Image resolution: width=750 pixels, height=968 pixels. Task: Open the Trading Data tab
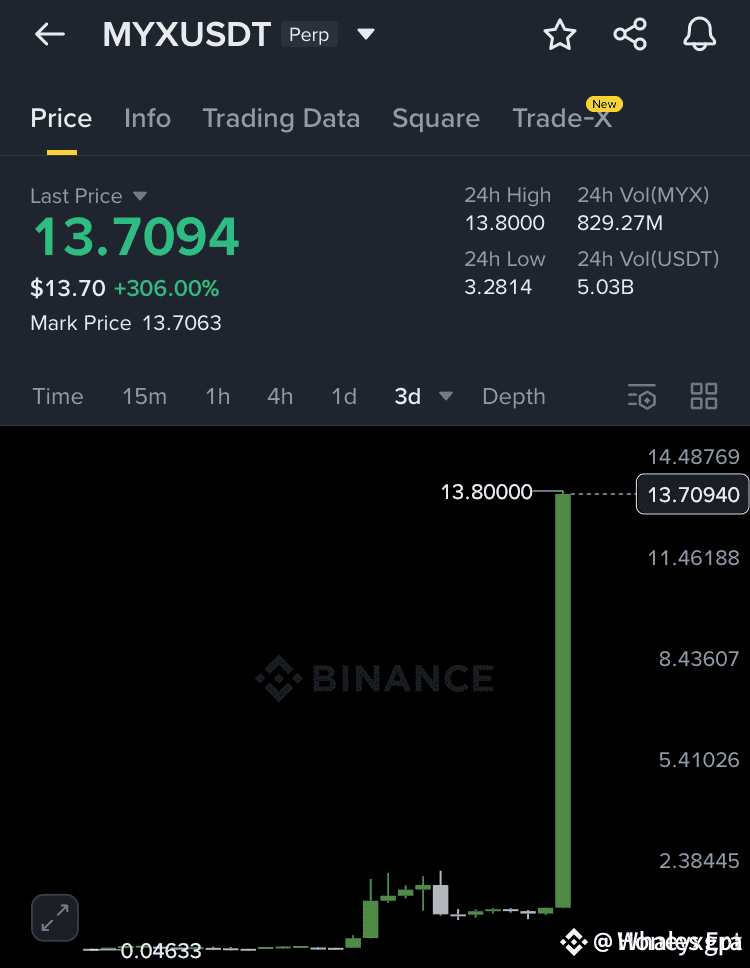coord(281,118)
